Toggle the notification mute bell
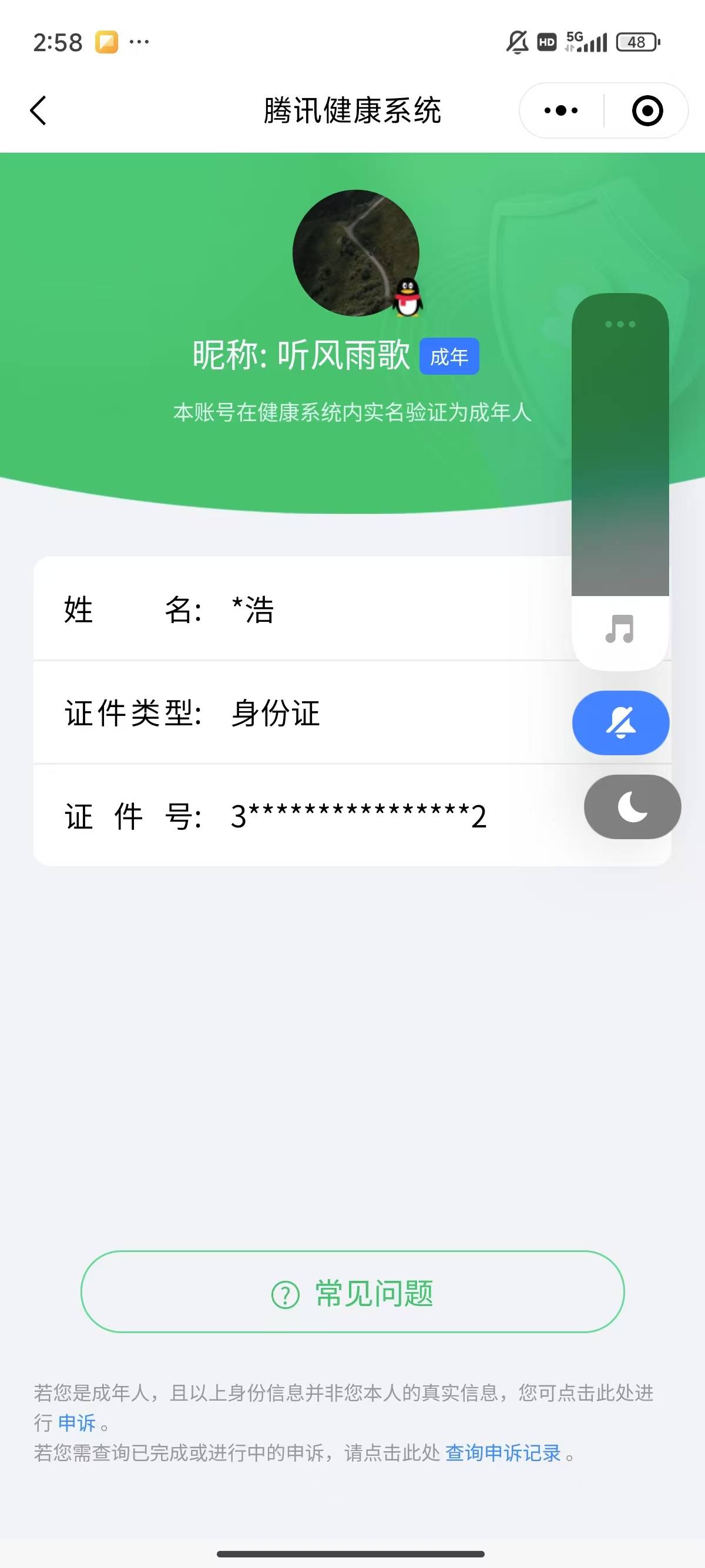This screenshot has width=705, height=1568. tap(620, 722)
